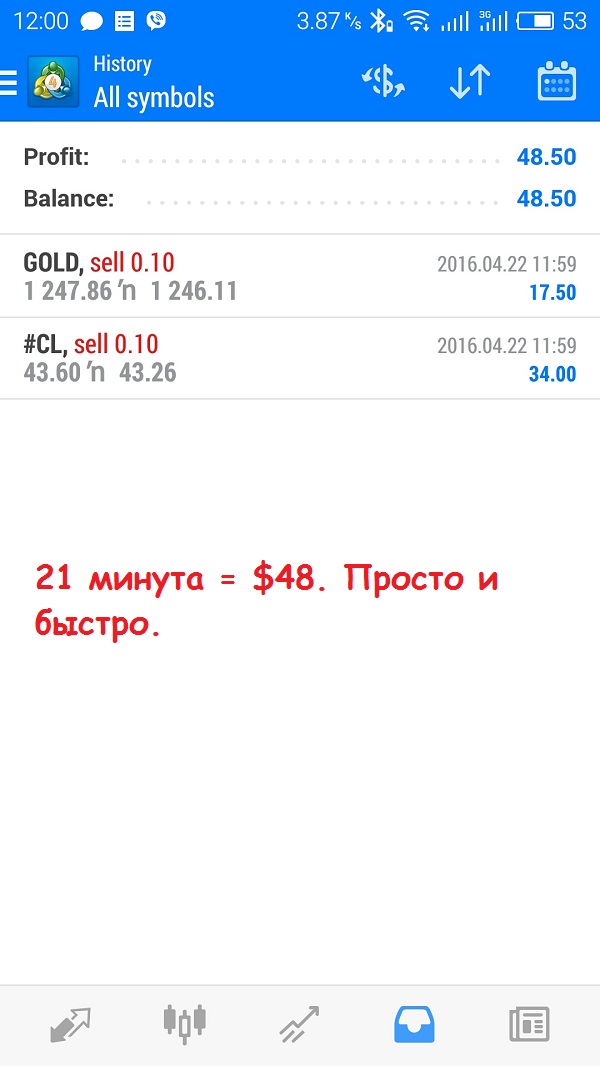The image size is (600, 1066).
Task: Open the #CL sell 0.10 trade
Action: tap(300, 359)
